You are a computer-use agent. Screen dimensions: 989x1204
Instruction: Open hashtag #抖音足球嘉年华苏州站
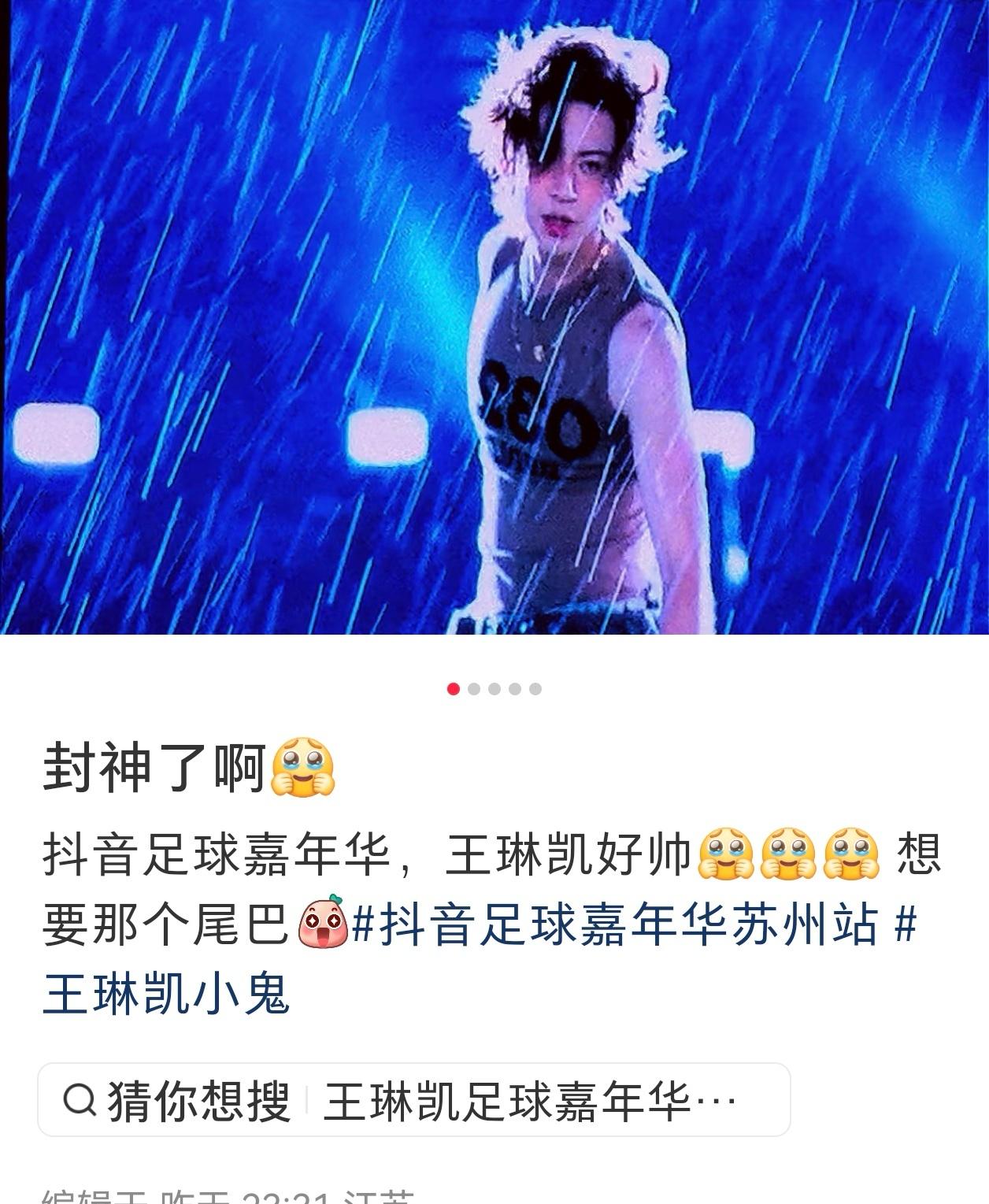pos(614,924)
